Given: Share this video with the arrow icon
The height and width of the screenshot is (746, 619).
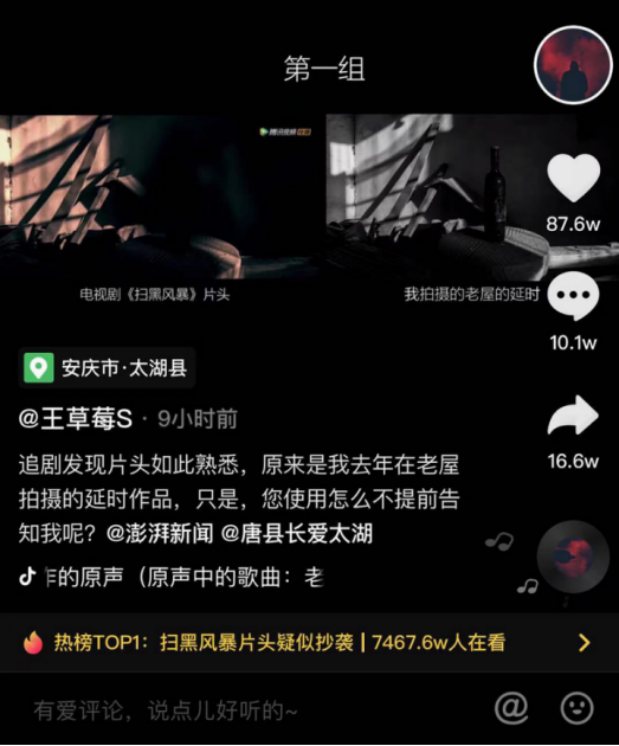Looking at the screenshot, I should pyautogui.click(x=573, y=416).
